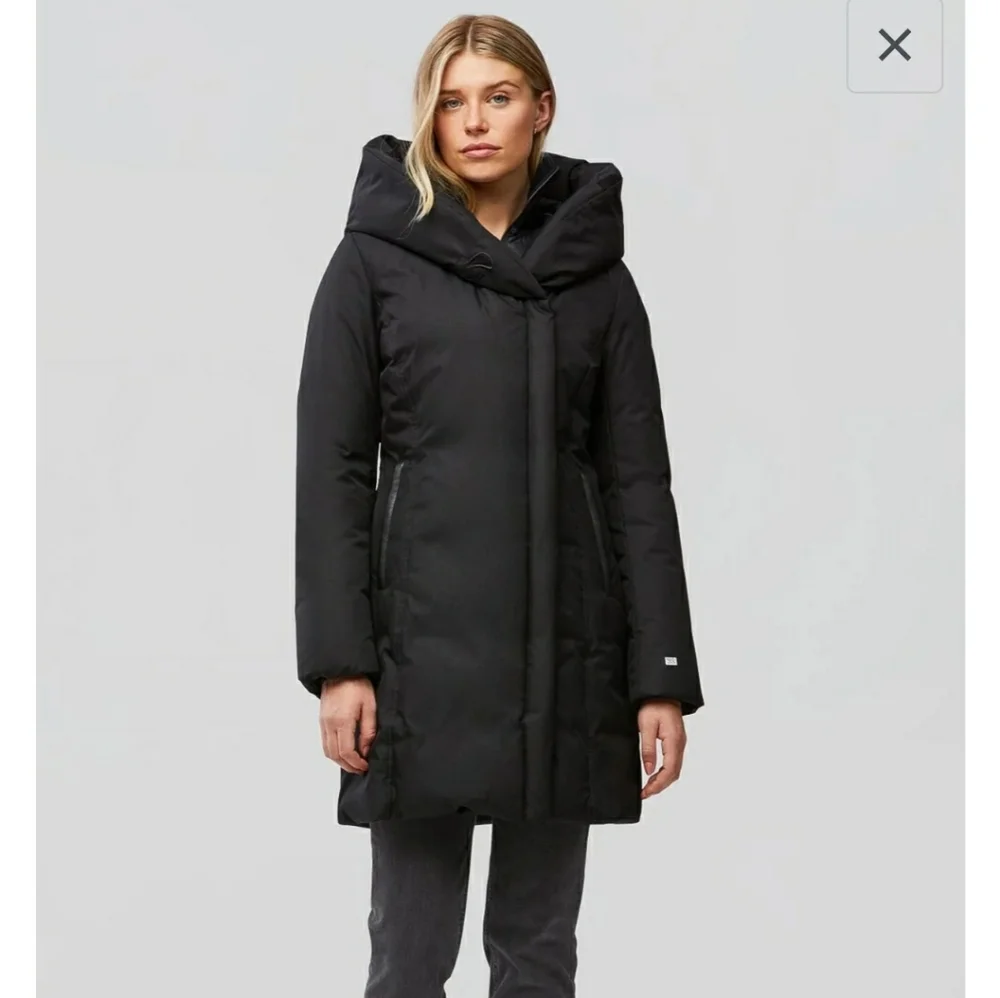Image resolution: width=1000 pixels, height=998 pixels.
Task: Close the full-screen product image viewer
Action: click(894, 45)
